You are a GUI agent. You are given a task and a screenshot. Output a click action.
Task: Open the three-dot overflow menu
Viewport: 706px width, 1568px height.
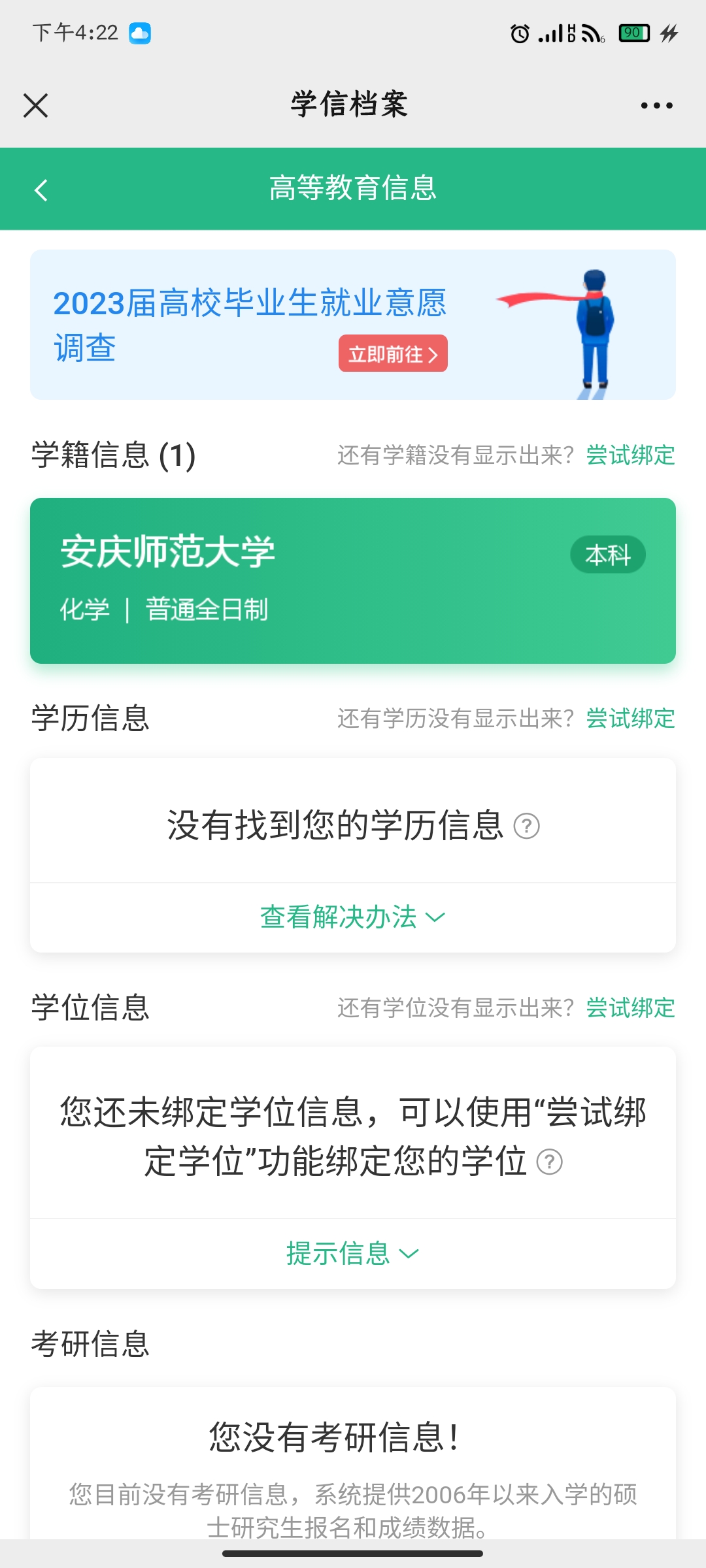[x=656, y=105]
